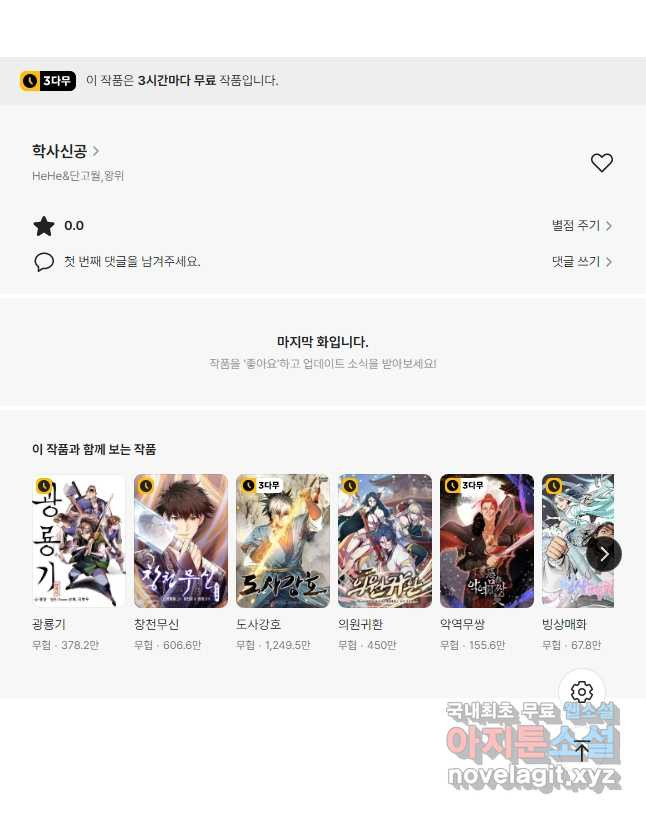
Task: Open the 광룡기 webtoon card
Action: 79,541
